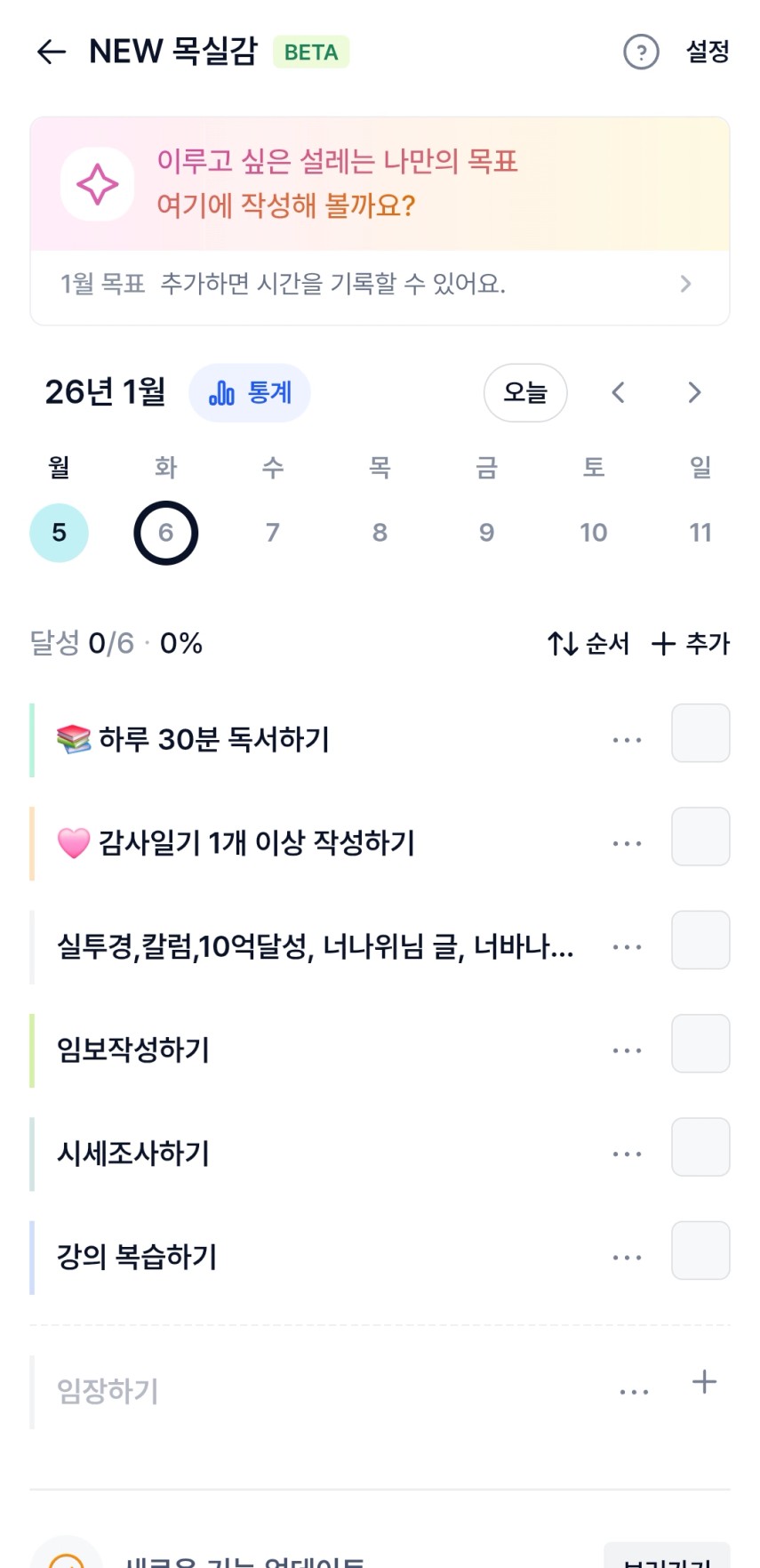Go back using the top-left arrow

click(x=52, y=52)
